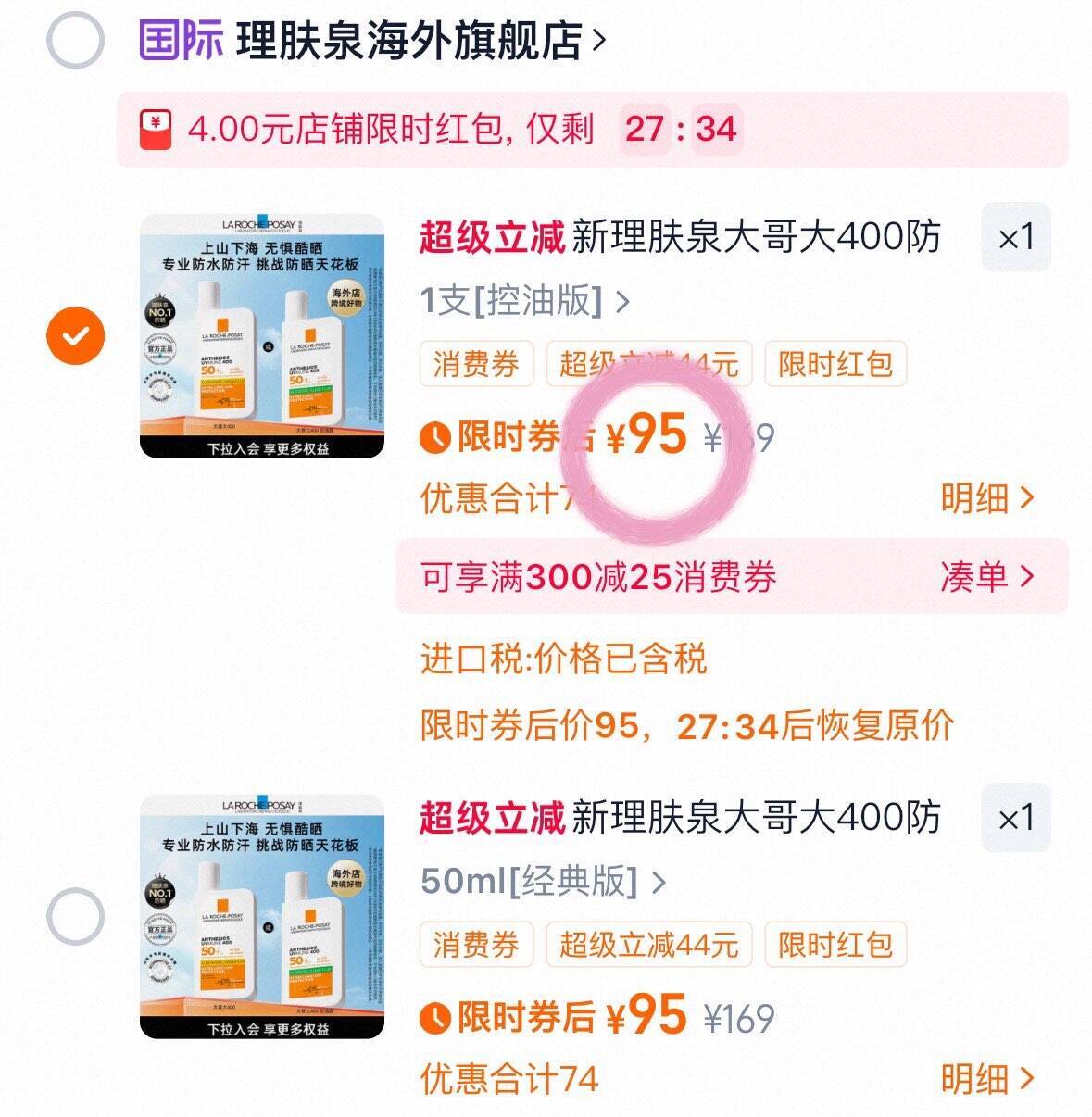Click the 超级立减 badge on second product title
Image resolution: width=1092 pixels, height=1117 pixels.
(x=492, y=819)
